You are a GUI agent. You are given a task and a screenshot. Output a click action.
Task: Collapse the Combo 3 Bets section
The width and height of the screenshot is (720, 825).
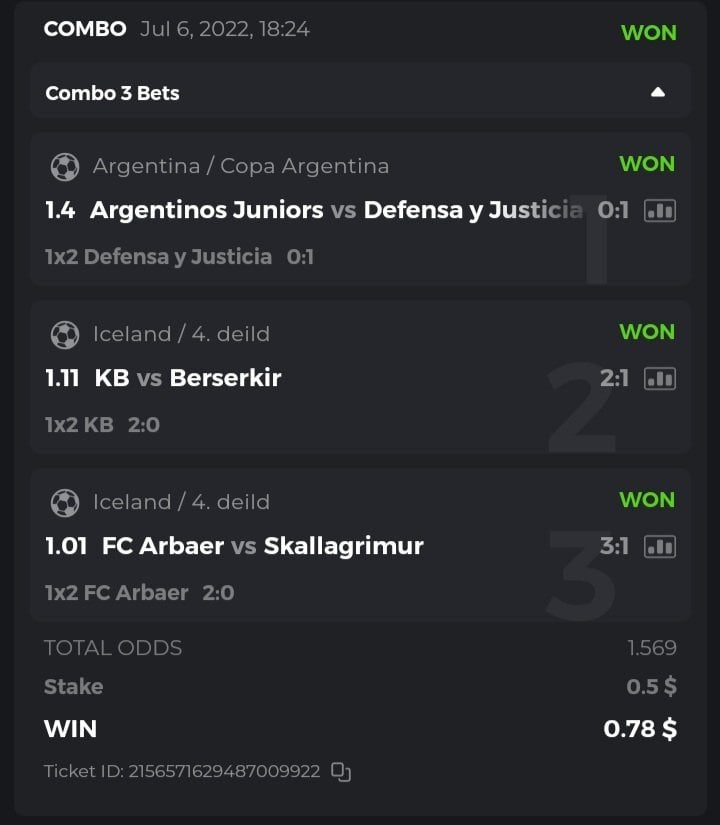[x=657, y=92]
